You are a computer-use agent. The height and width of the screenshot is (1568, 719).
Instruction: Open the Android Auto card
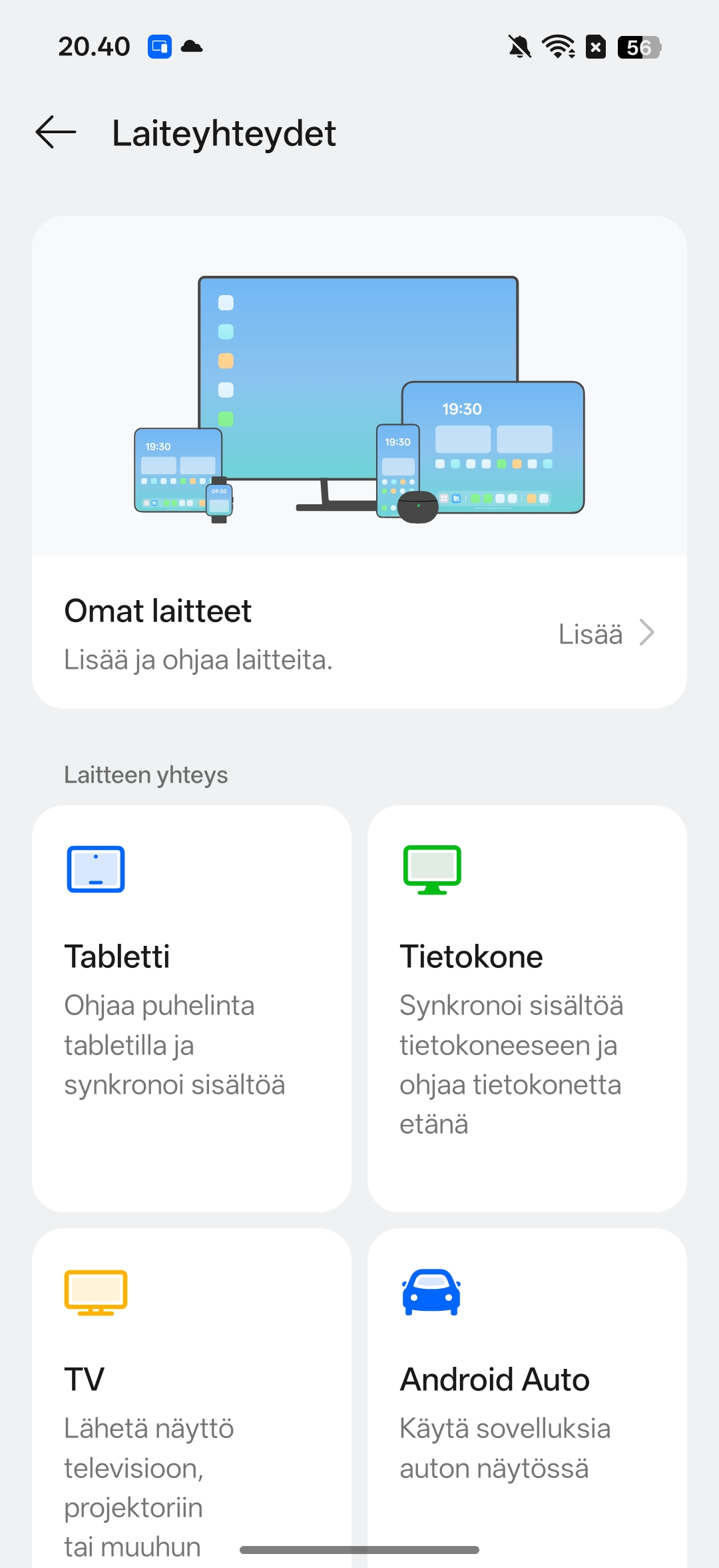click(527, 1399)
